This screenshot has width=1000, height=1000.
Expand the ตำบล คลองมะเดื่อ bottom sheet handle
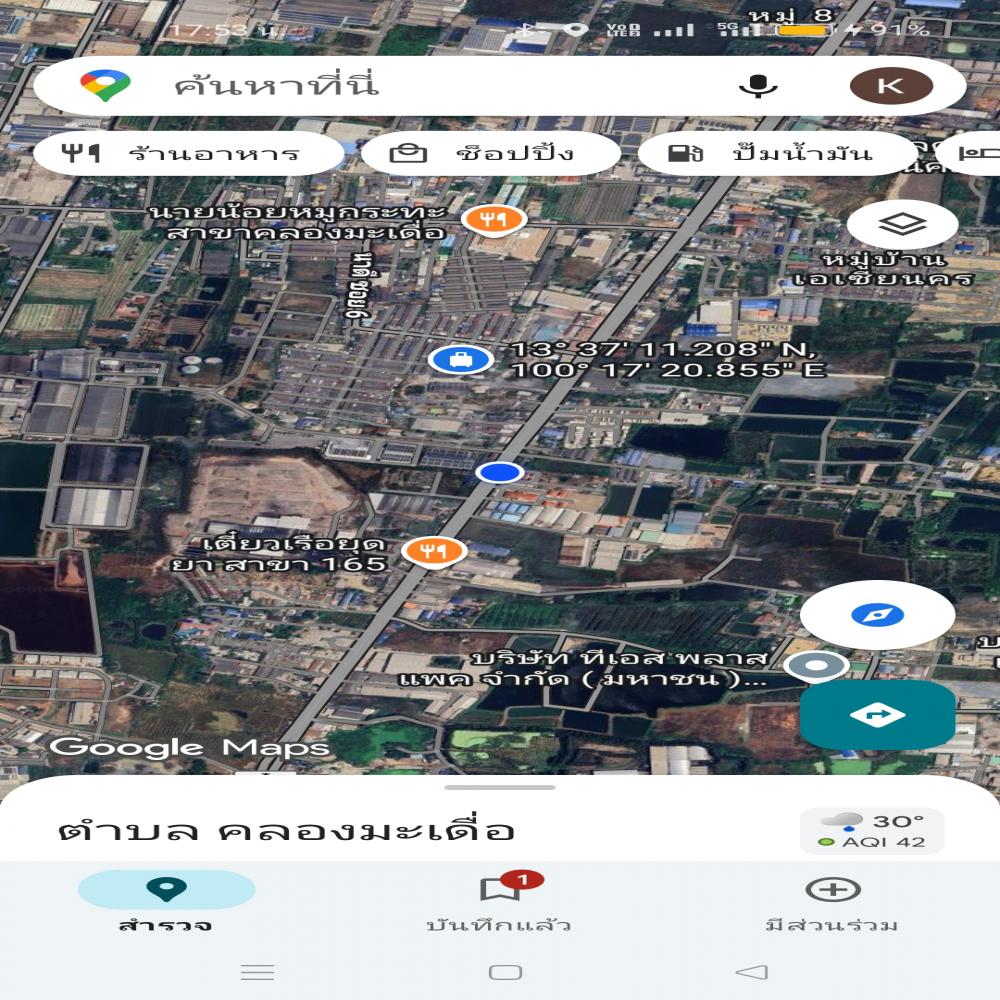[499, 788]
